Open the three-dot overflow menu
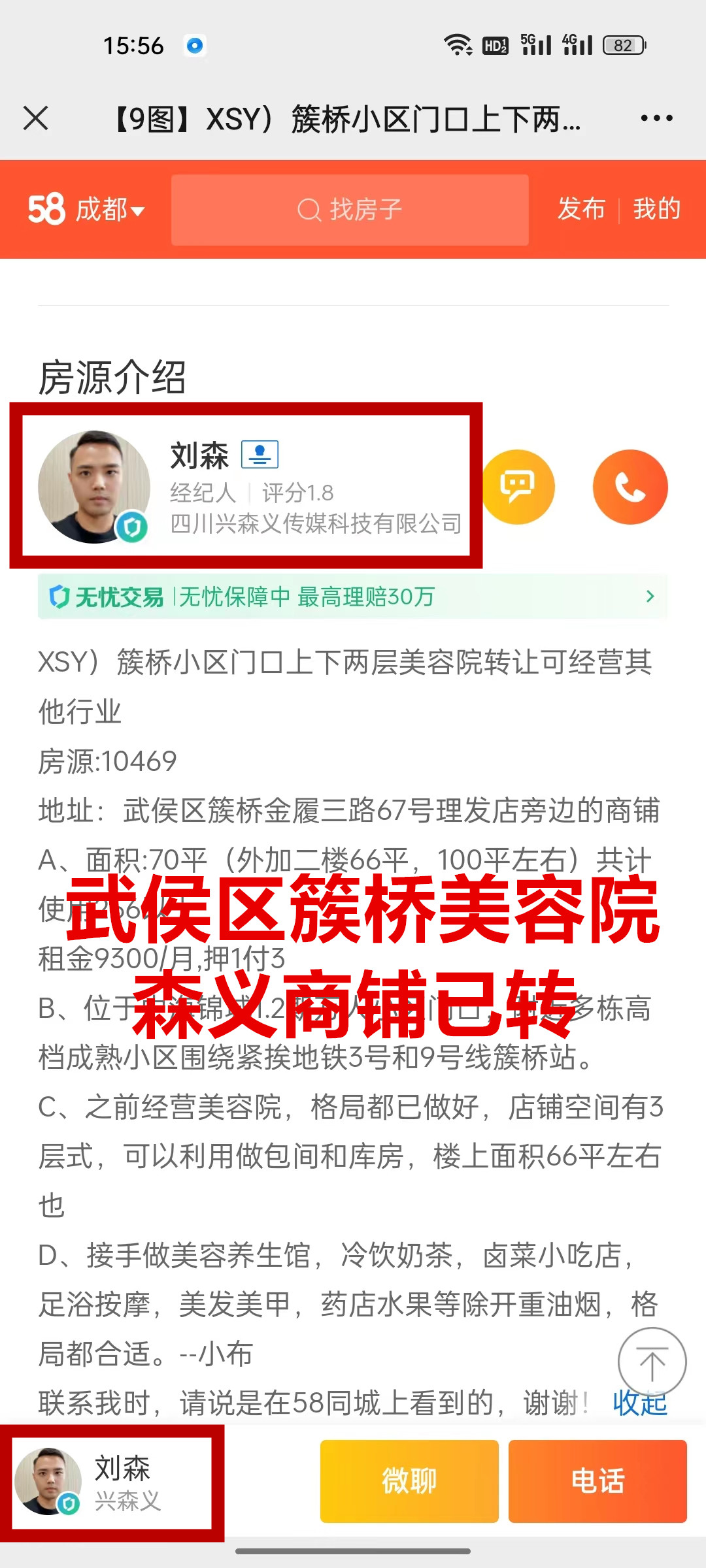The width and height of the screenshot is (706, 1568). pos(656,118)
